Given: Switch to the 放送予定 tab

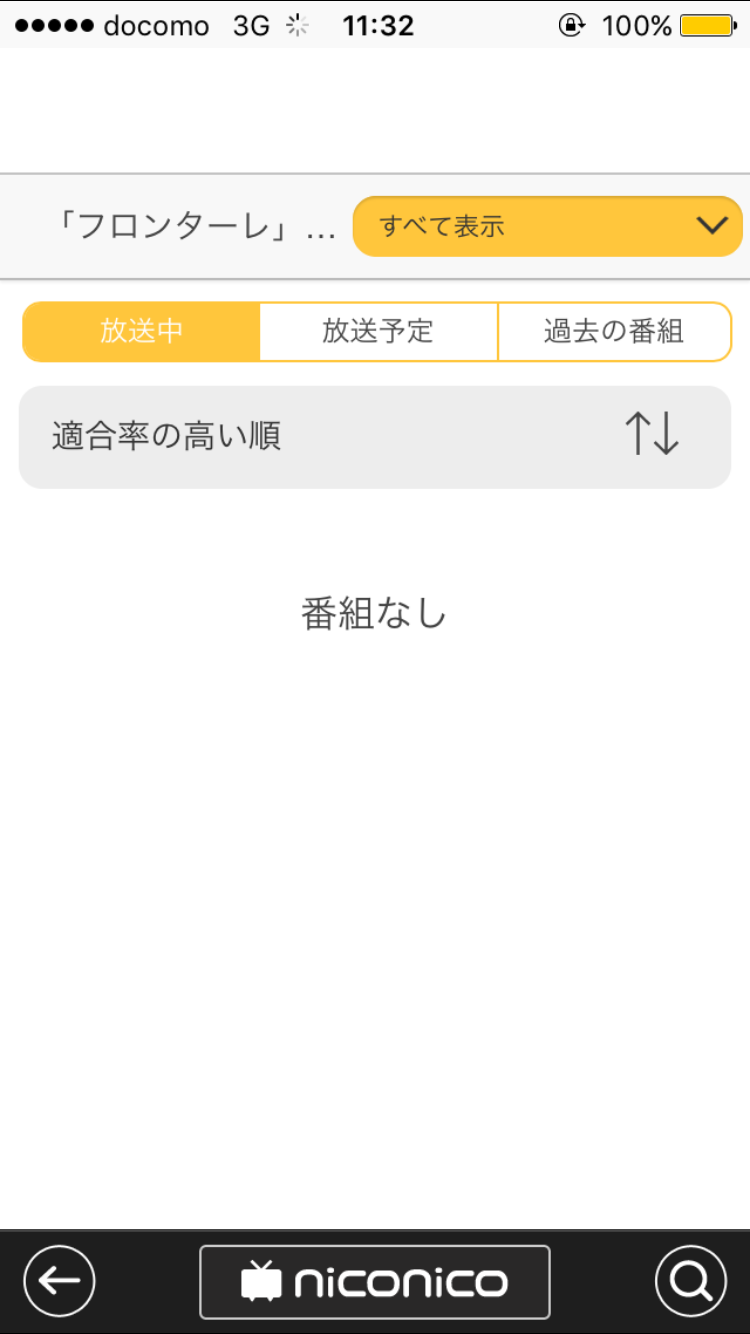Looking at the screenshot, I should click(x=378, y=331).
